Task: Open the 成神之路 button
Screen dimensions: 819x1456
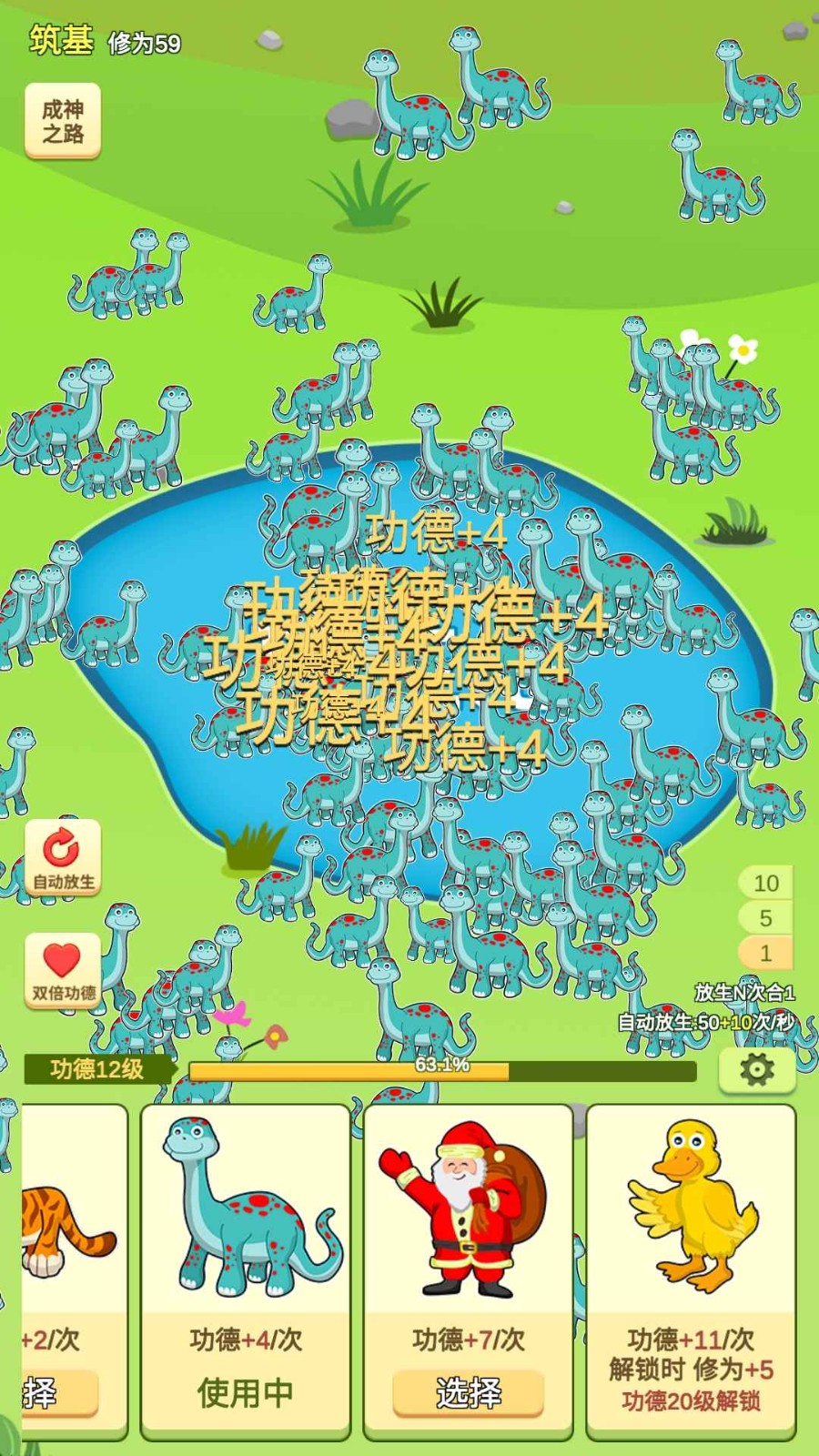Action: point(62,121)
